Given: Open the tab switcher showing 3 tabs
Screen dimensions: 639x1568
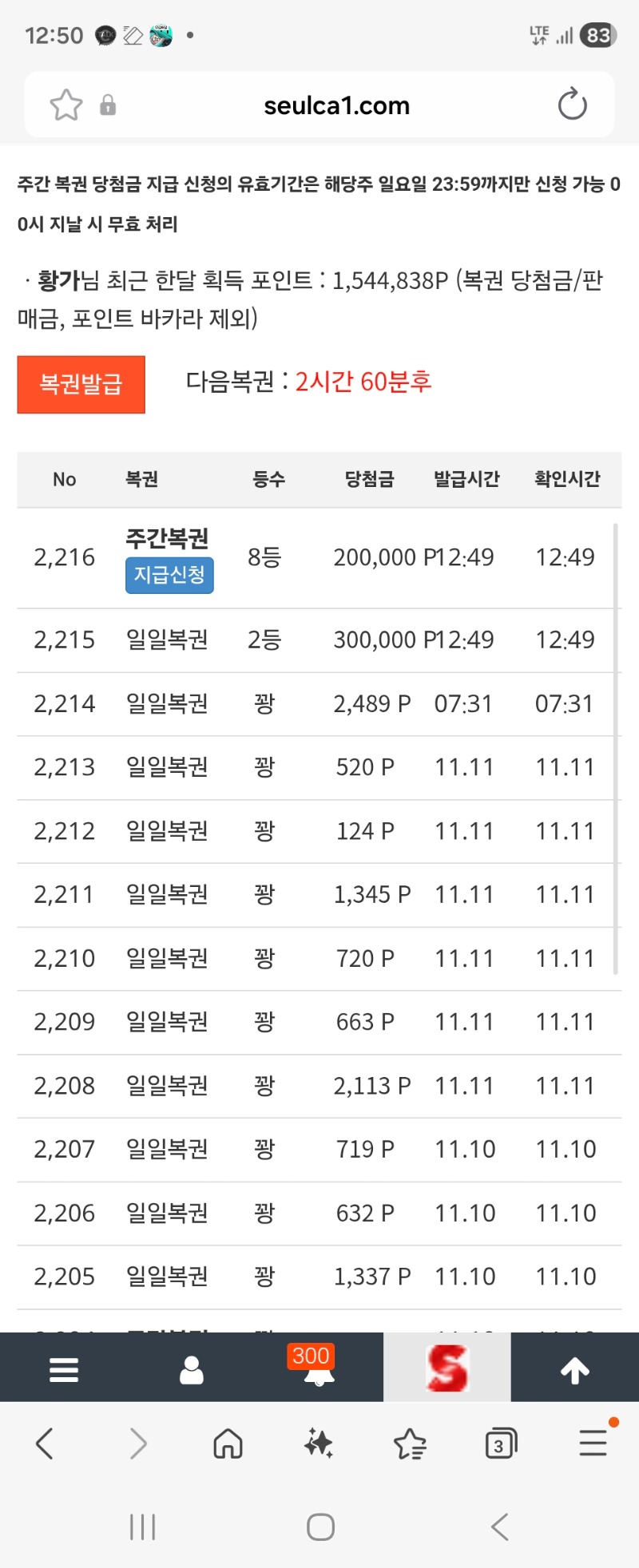Looking at the screenshot, I should coord(501,1443).
